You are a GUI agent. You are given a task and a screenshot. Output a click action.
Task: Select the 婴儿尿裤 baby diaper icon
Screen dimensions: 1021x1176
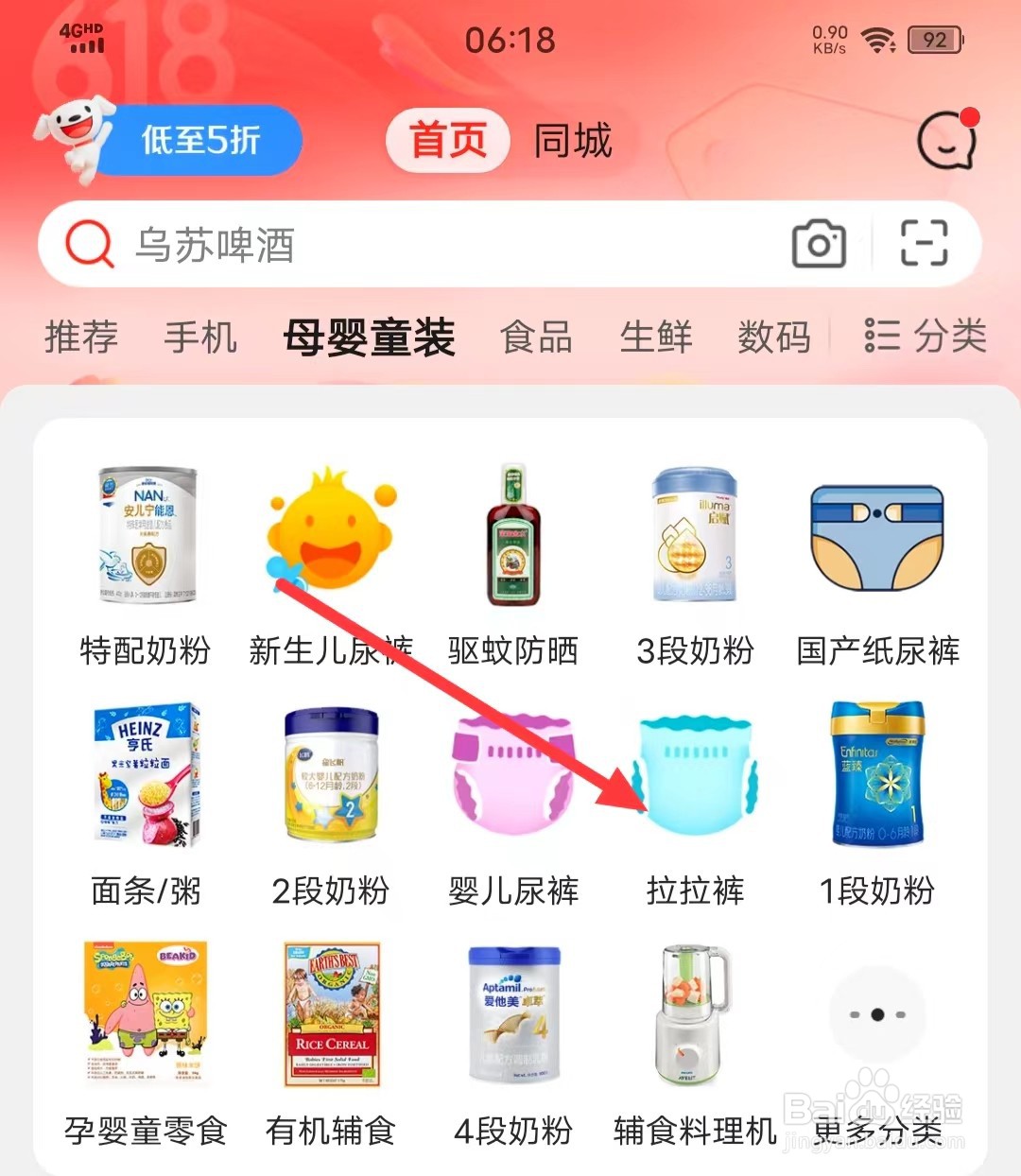[x=511, y=775]
